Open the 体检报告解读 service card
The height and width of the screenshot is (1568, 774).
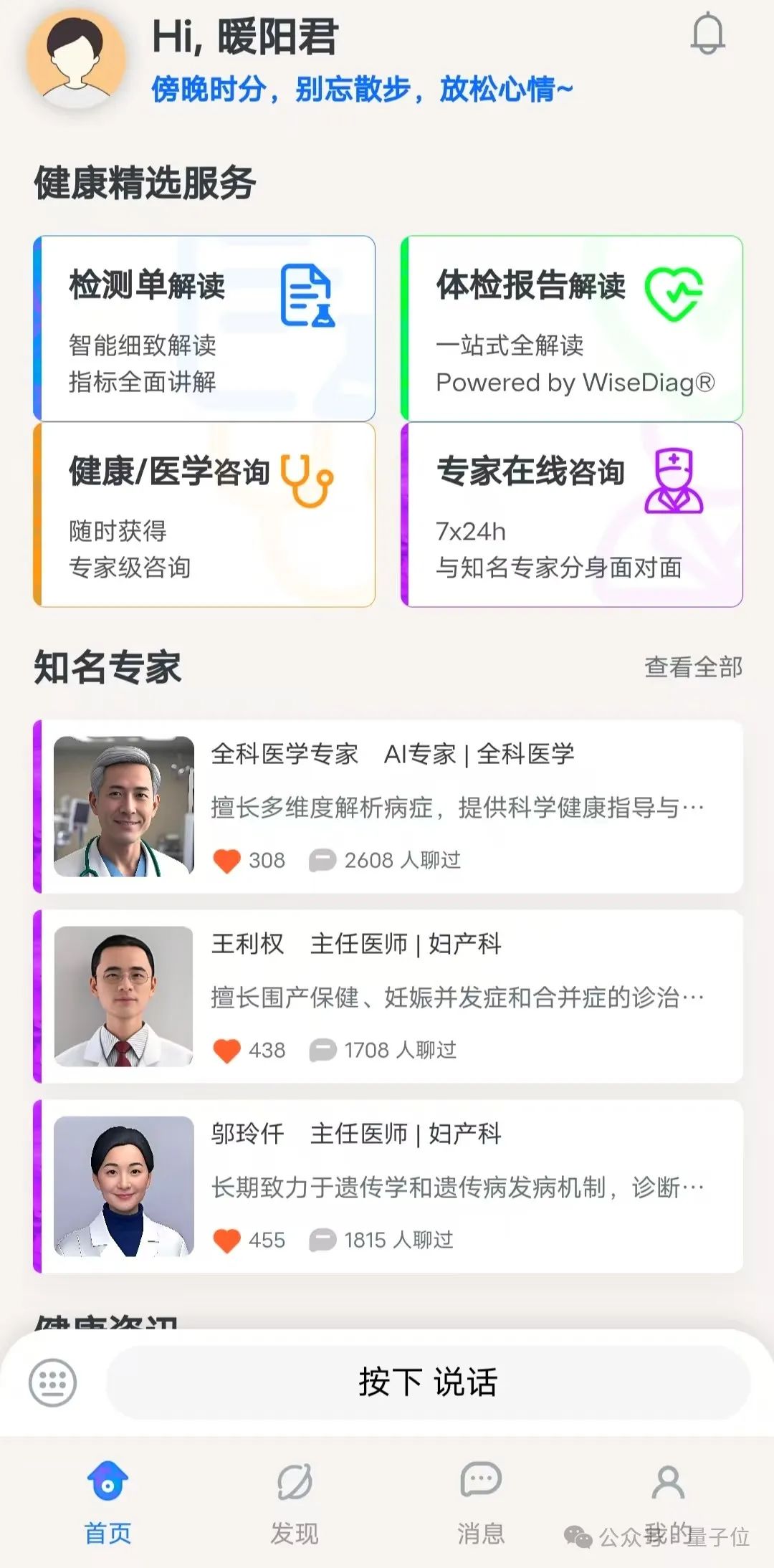coord(572,328)
